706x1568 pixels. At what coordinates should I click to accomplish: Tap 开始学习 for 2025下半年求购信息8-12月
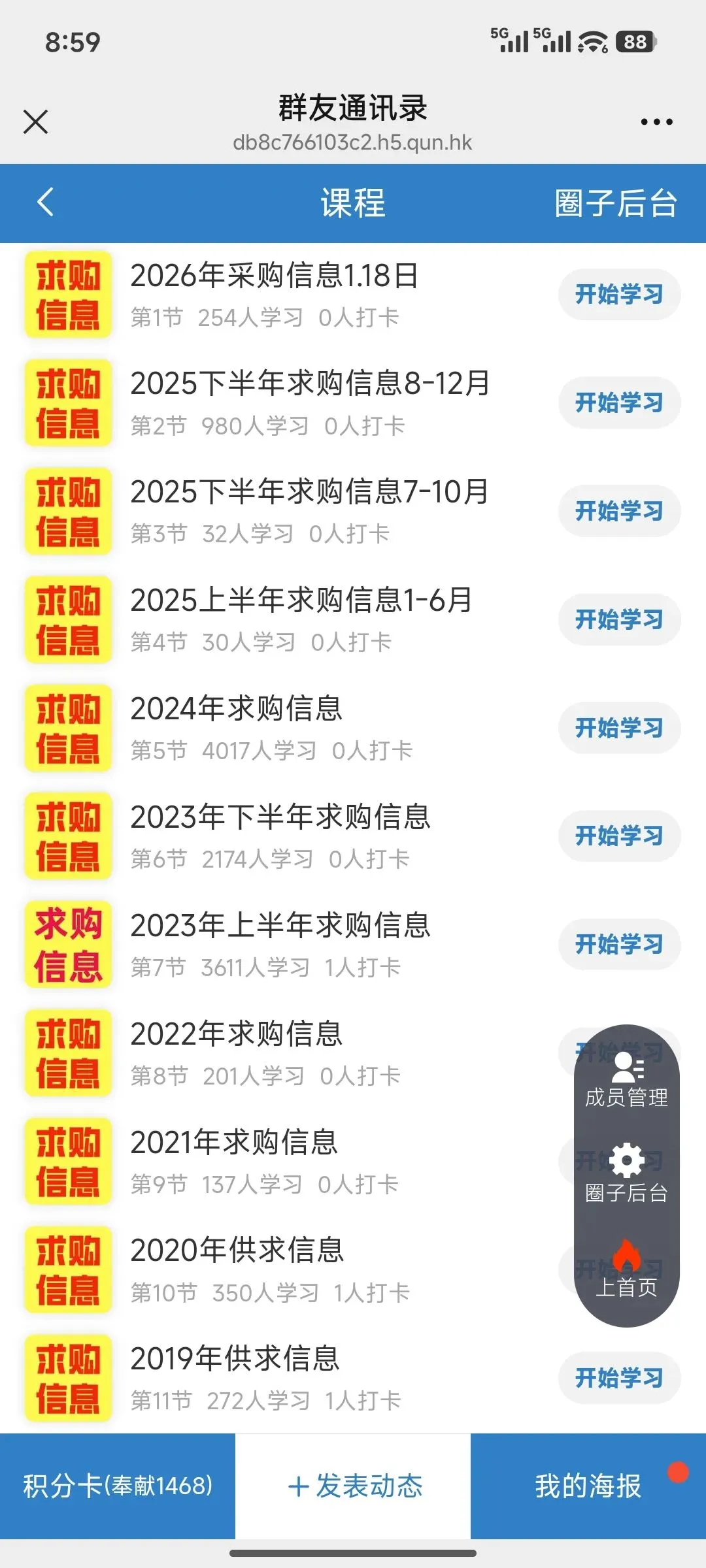[x=618, y=402]
